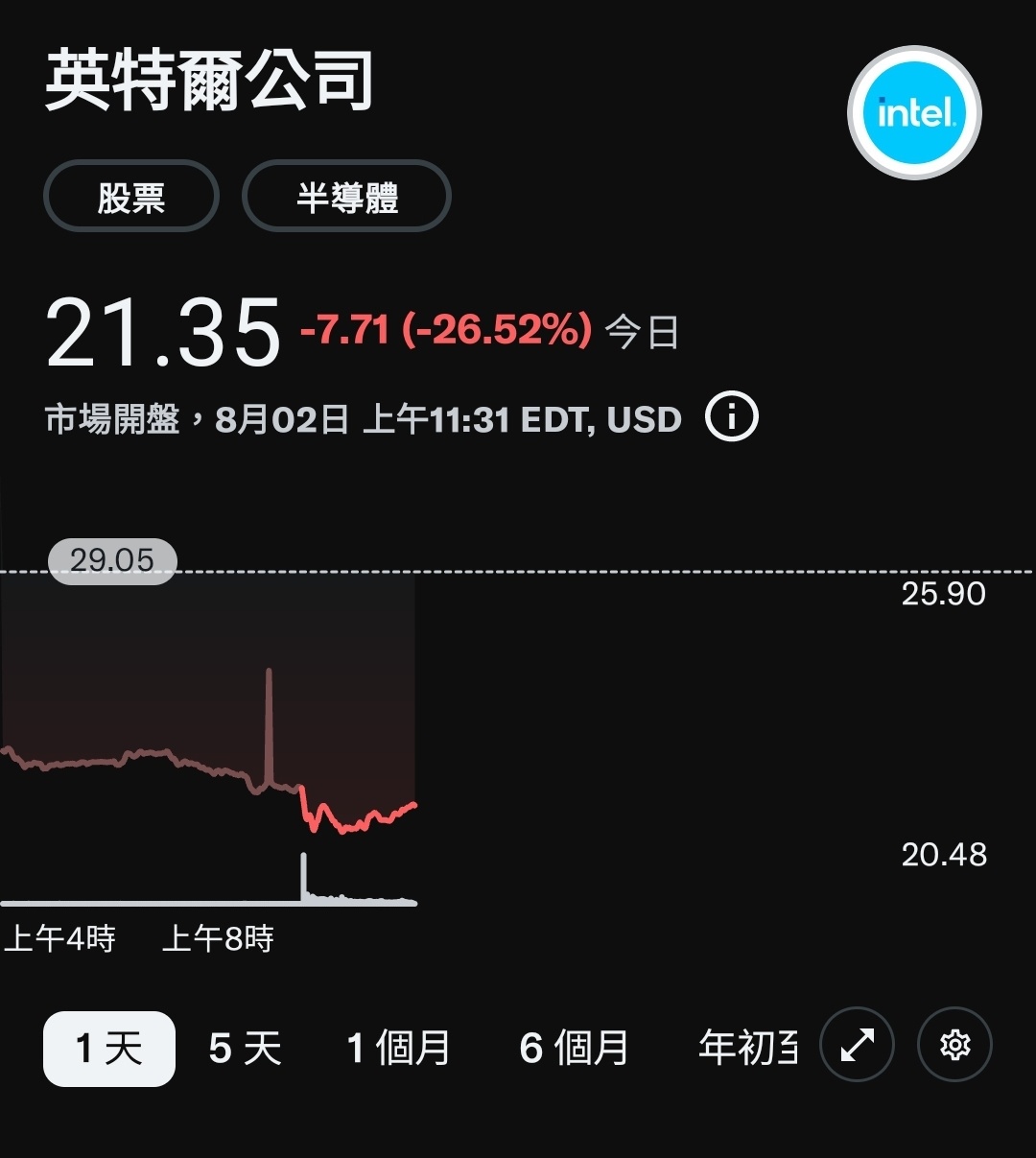View the 1 個月 price chart
Viewport: 1036px width, 1158px height.
(x=398, y=1048)
